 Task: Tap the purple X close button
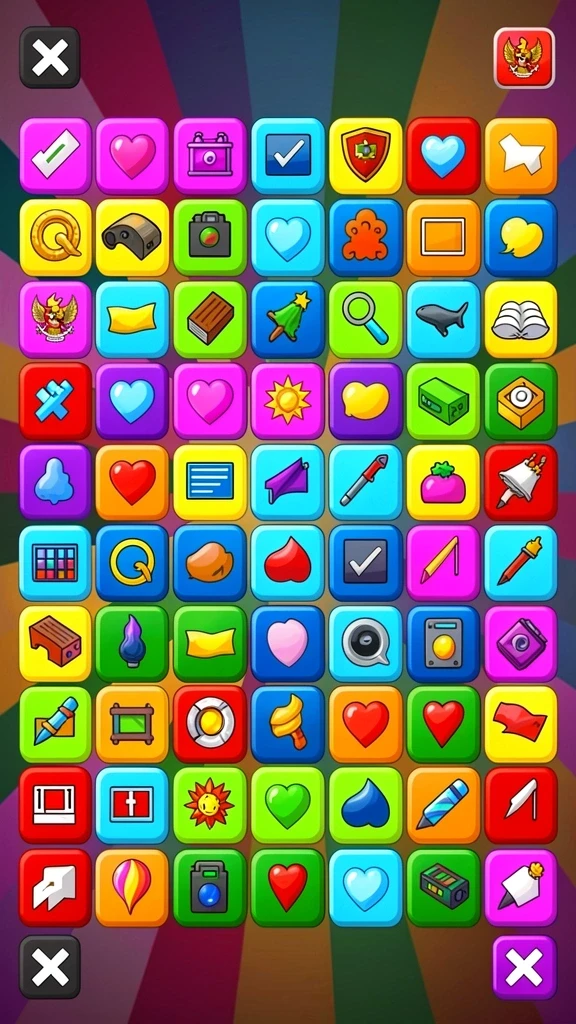(524, 967)
